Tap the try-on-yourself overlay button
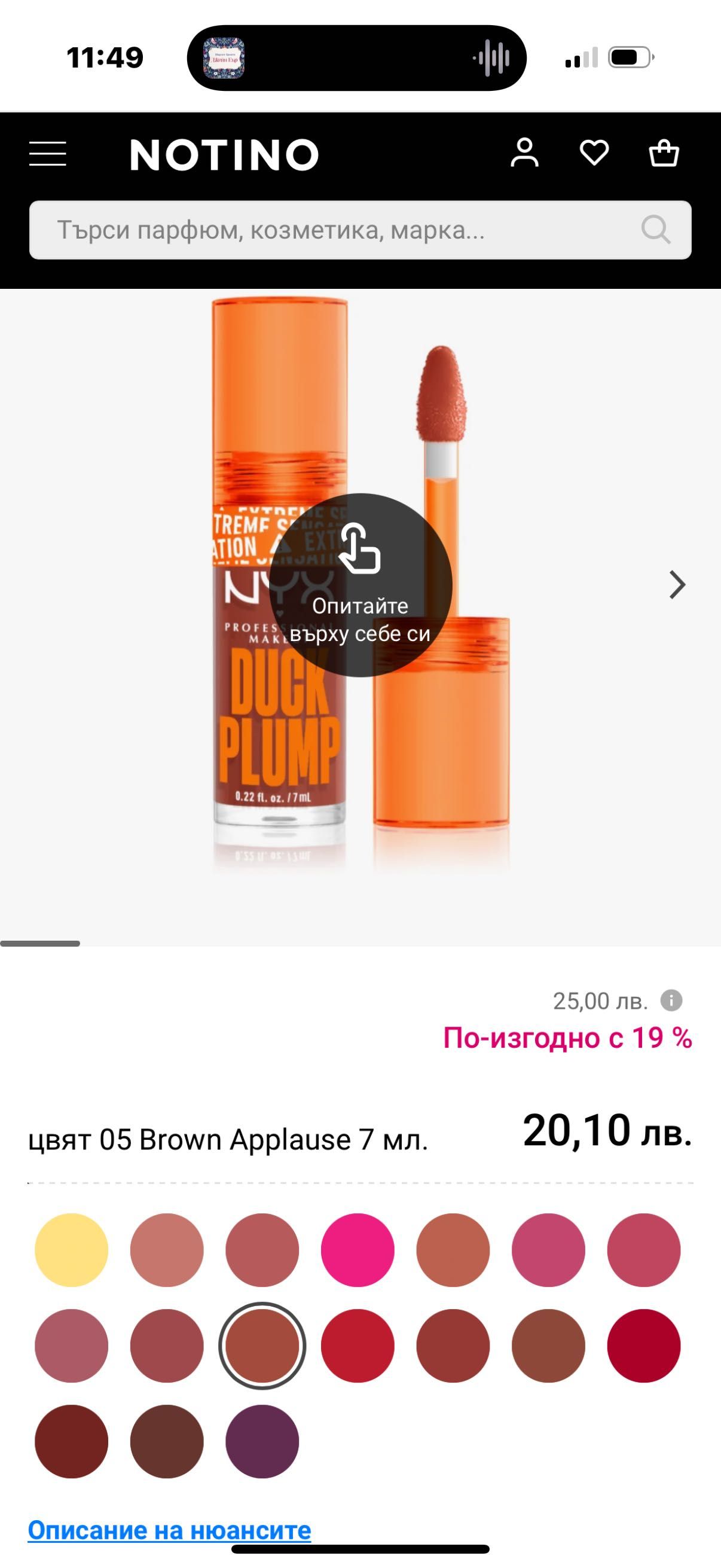This screenshot has width=721, height=1568. (360, 585)
